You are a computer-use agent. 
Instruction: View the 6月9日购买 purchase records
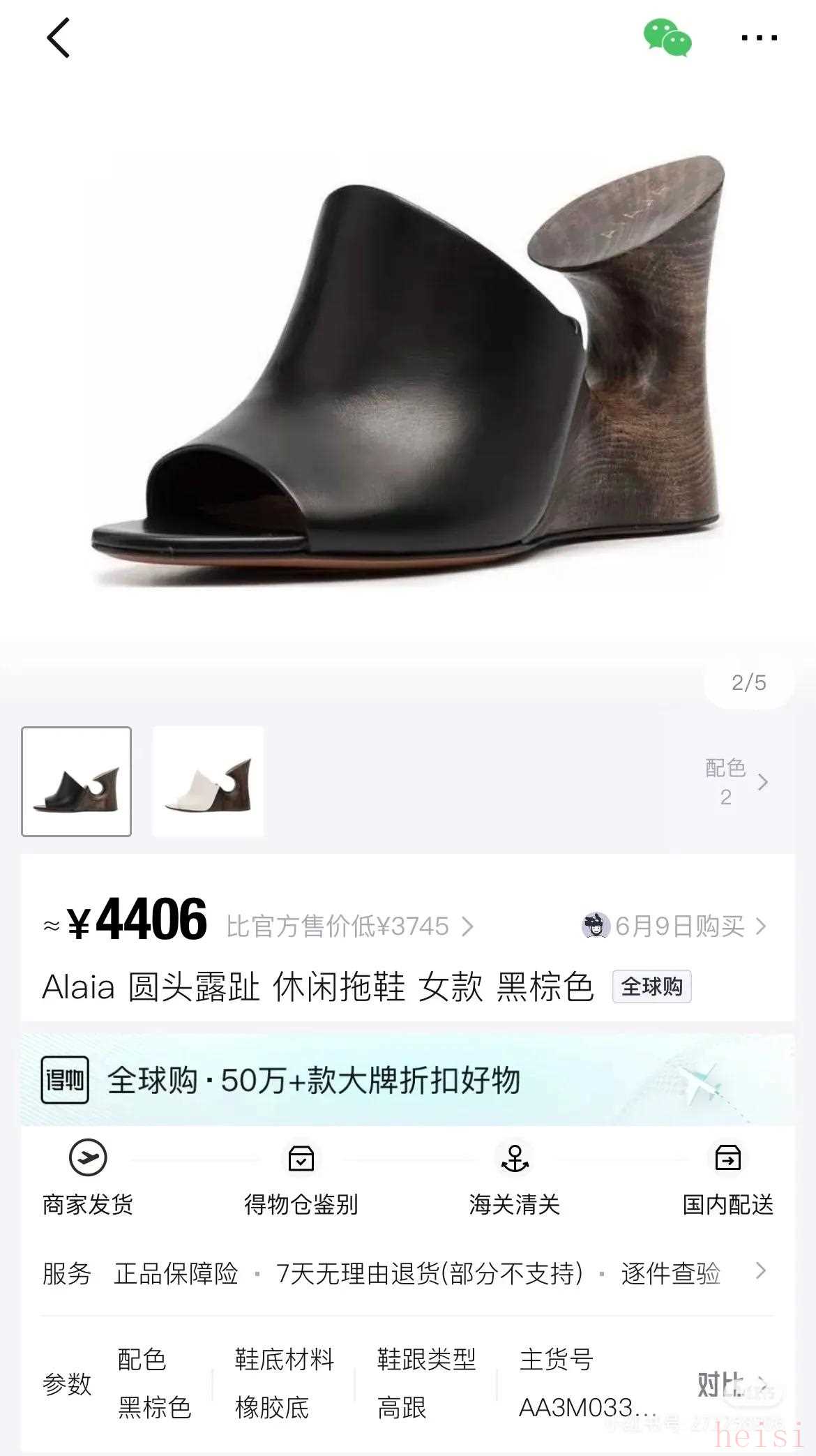click(x=674, y=926)
